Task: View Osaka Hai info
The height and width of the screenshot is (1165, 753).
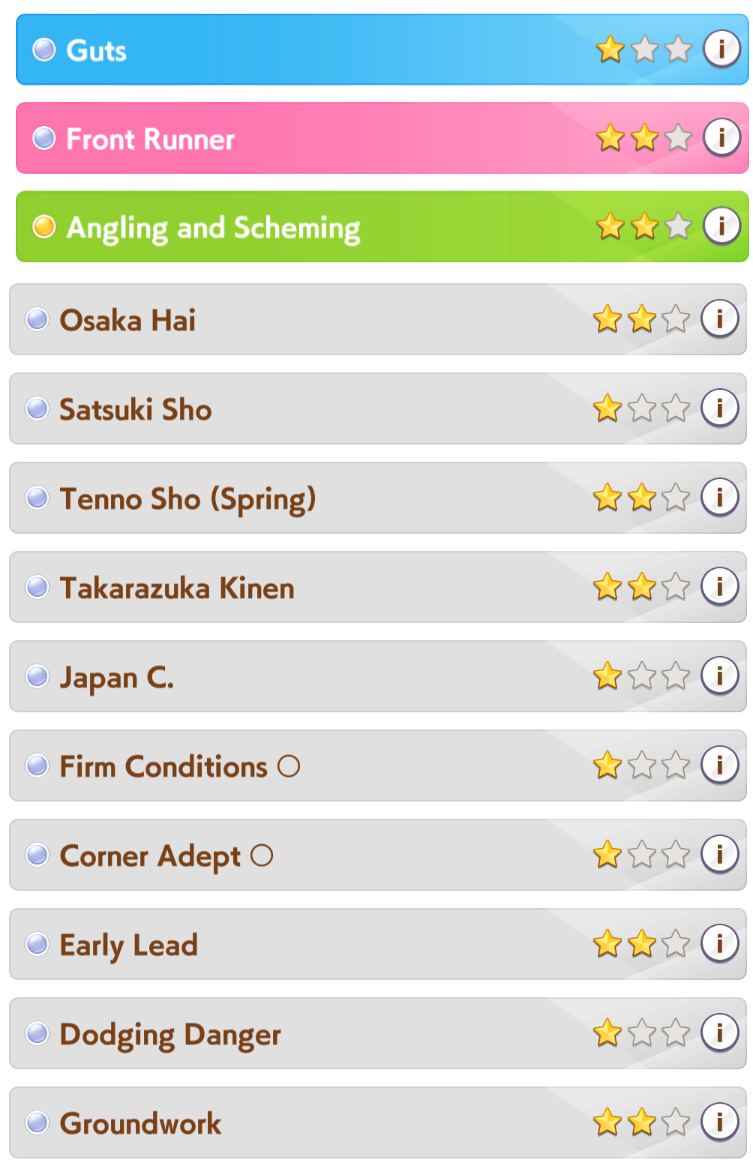Action: 719,319
